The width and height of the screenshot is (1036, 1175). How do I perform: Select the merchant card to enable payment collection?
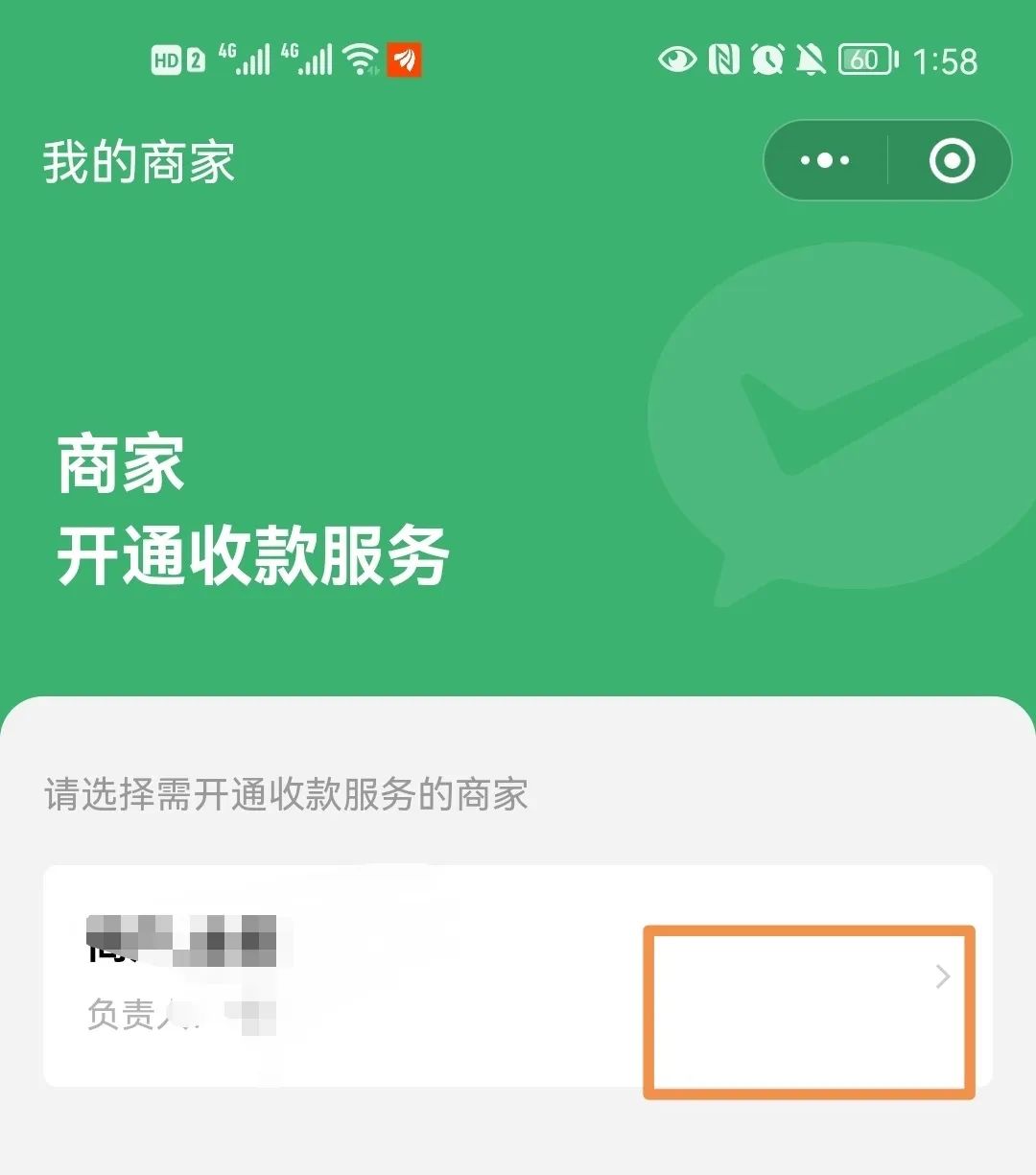pos(518,975)
